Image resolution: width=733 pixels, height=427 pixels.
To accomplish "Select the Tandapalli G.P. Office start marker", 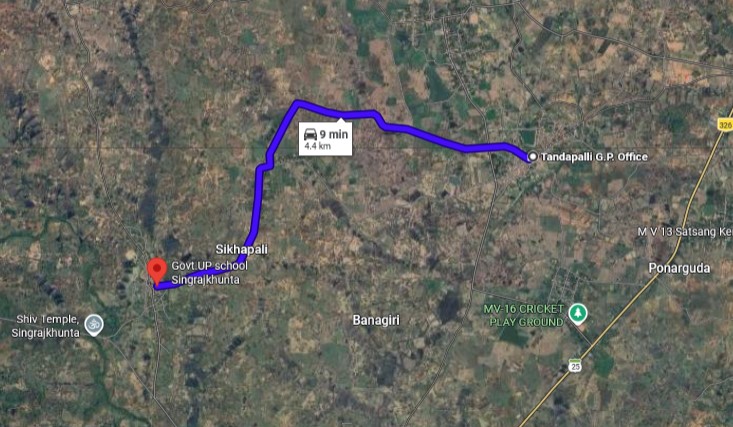I will 531,156.
